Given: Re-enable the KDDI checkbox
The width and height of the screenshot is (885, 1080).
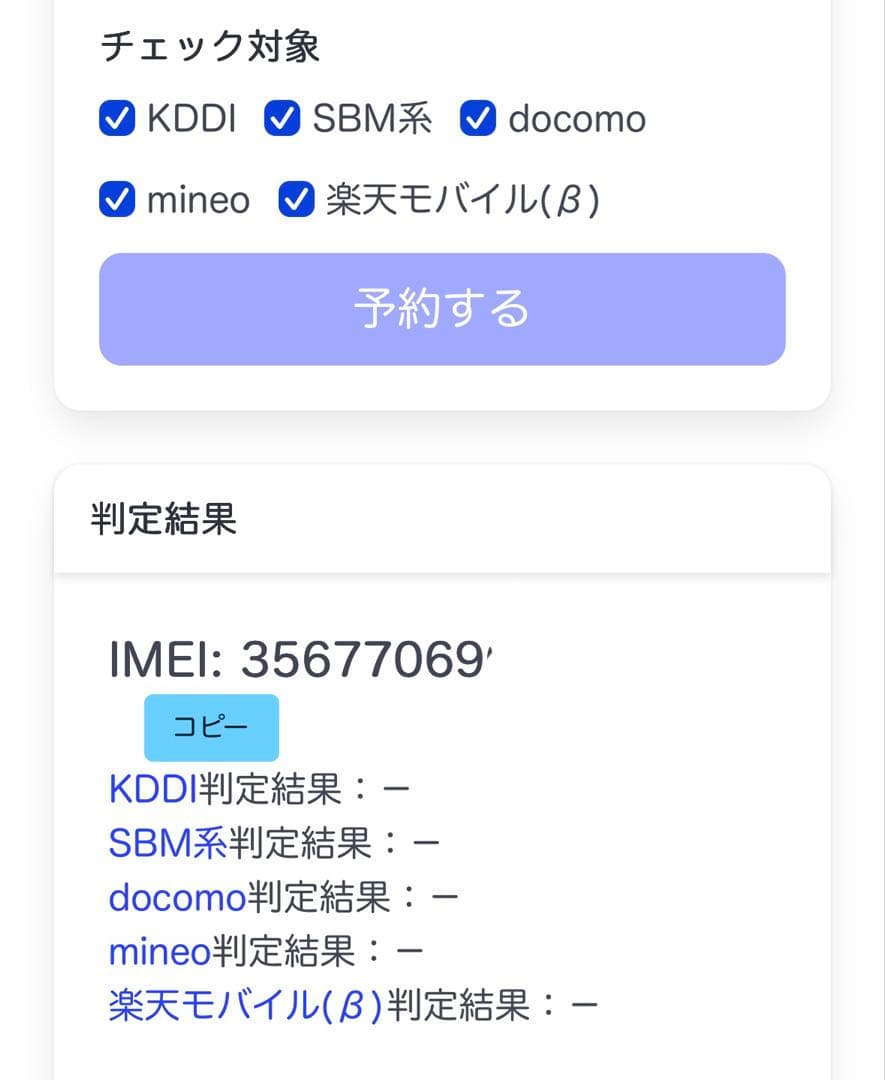Looking at the screenshot, I should [118, 118].
